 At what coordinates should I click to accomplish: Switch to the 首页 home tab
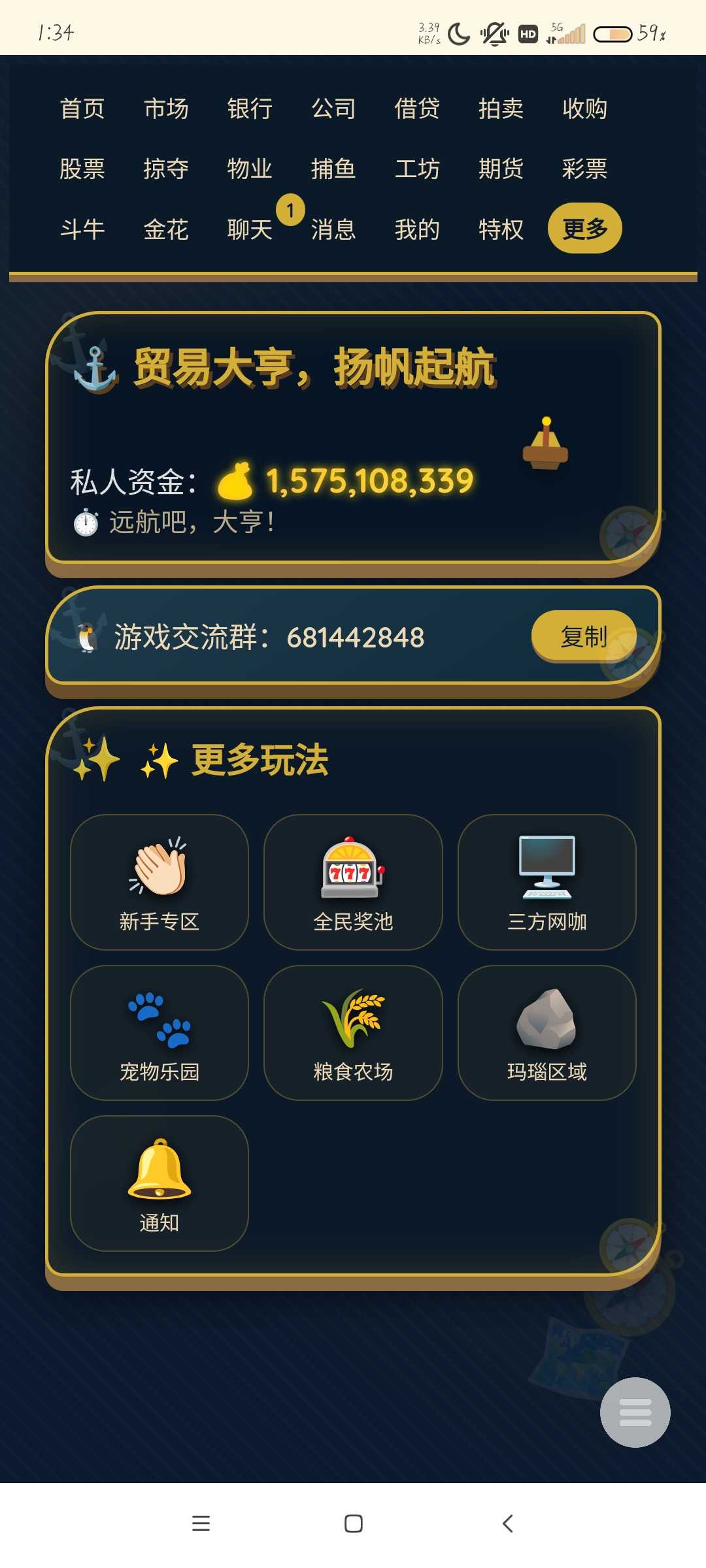pos(82,108)
